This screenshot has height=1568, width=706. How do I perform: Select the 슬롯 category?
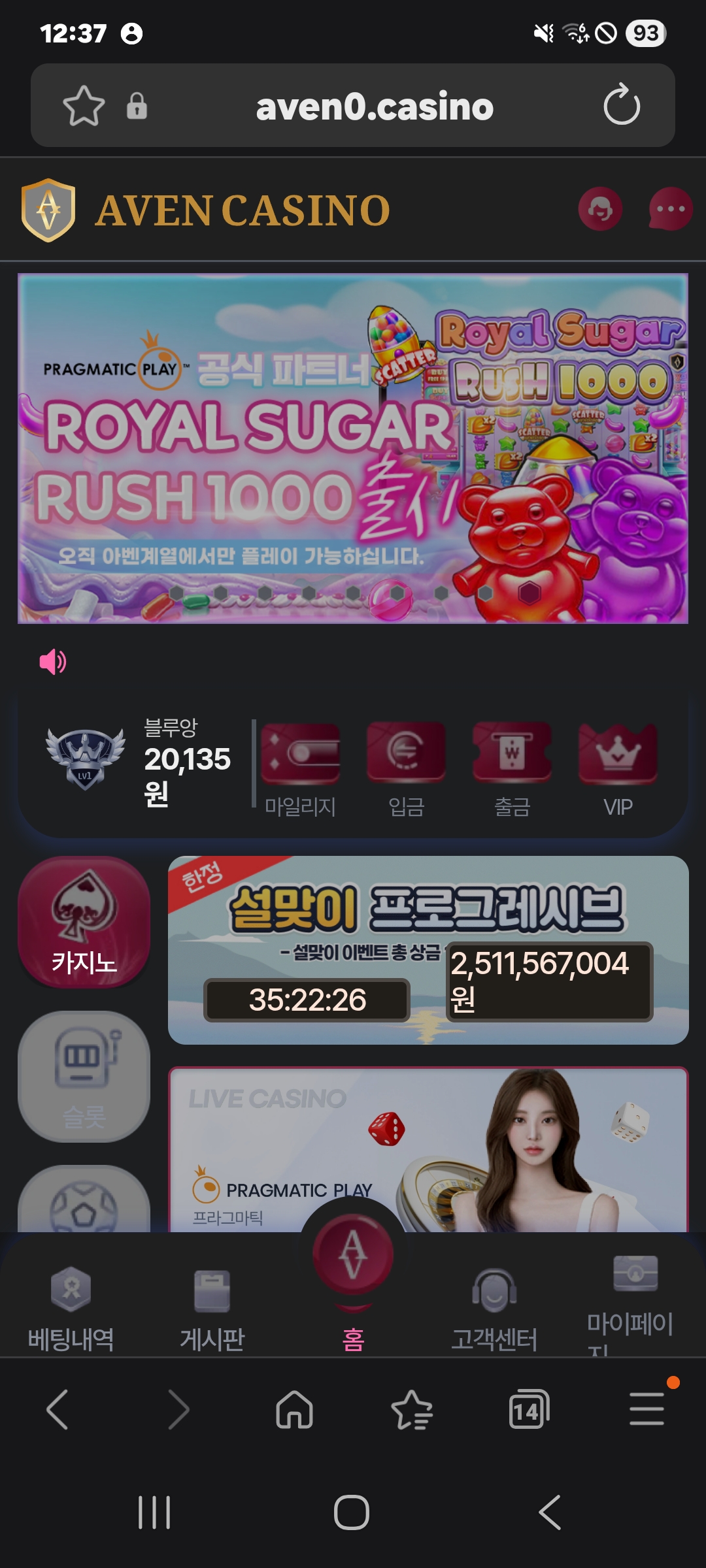point(84,1075)
